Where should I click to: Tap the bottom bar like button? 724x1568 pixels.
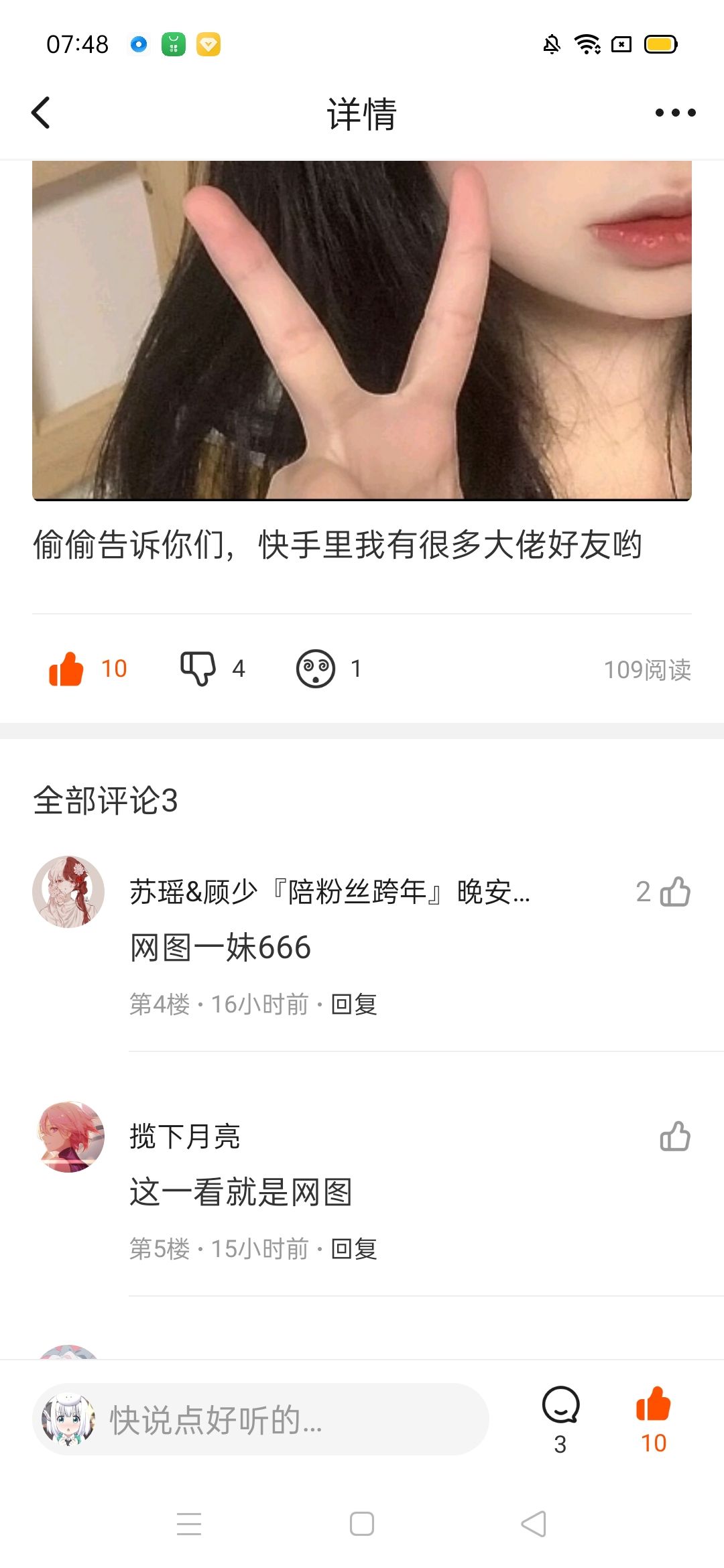(x=653, y=1406)
